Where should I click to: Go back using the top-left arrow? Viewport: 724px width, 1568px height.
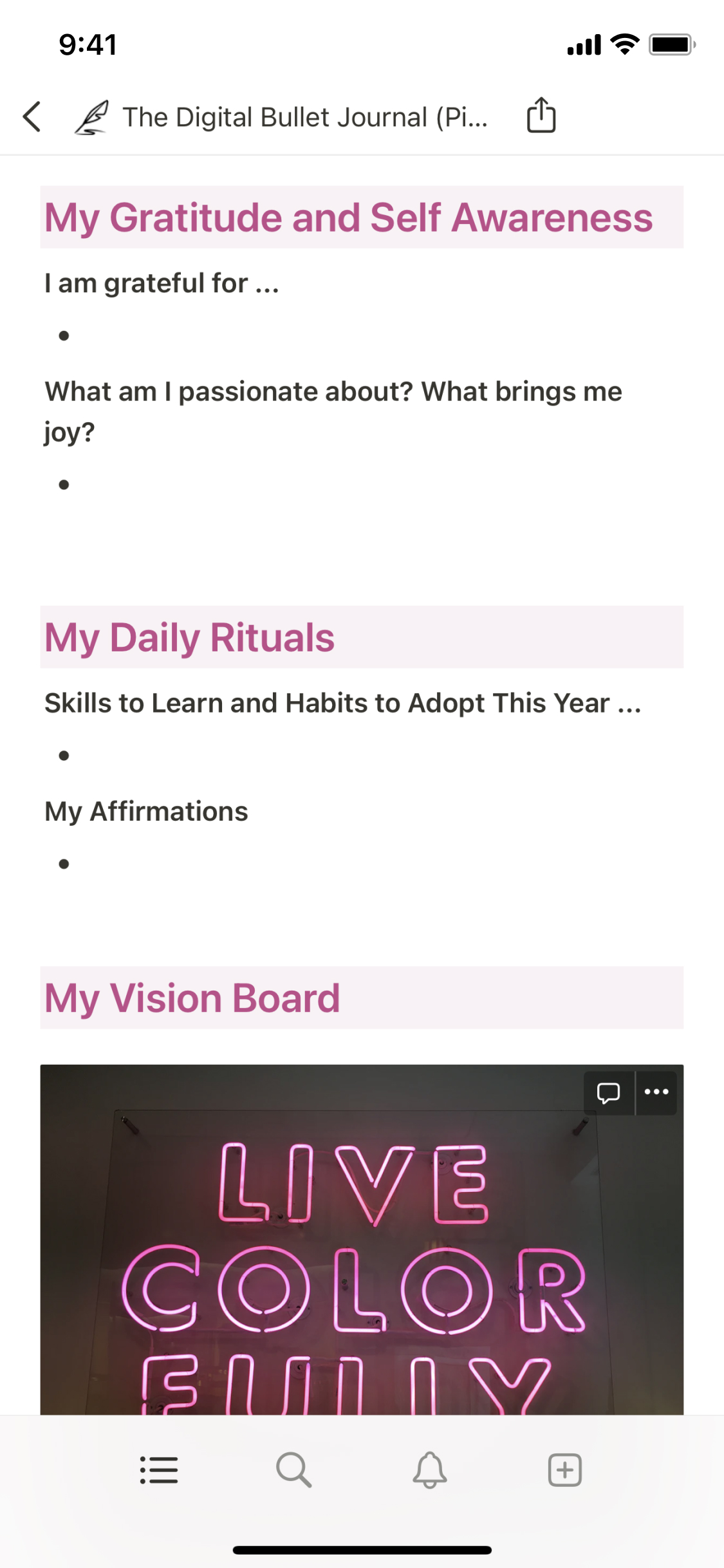pyautogui.click(x=32, y=117)
